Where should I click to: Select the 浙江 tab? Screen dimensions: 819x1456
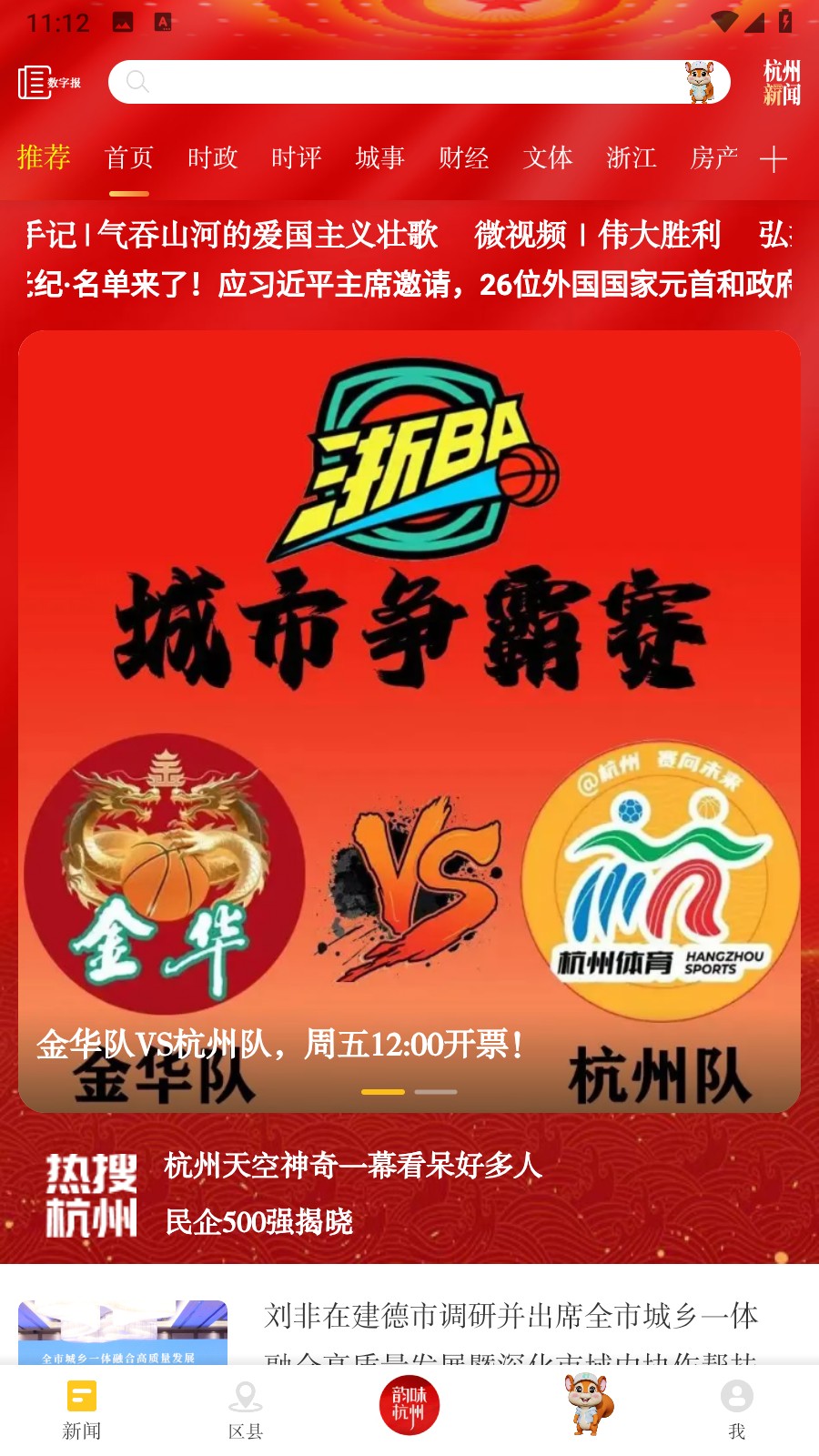631,158
